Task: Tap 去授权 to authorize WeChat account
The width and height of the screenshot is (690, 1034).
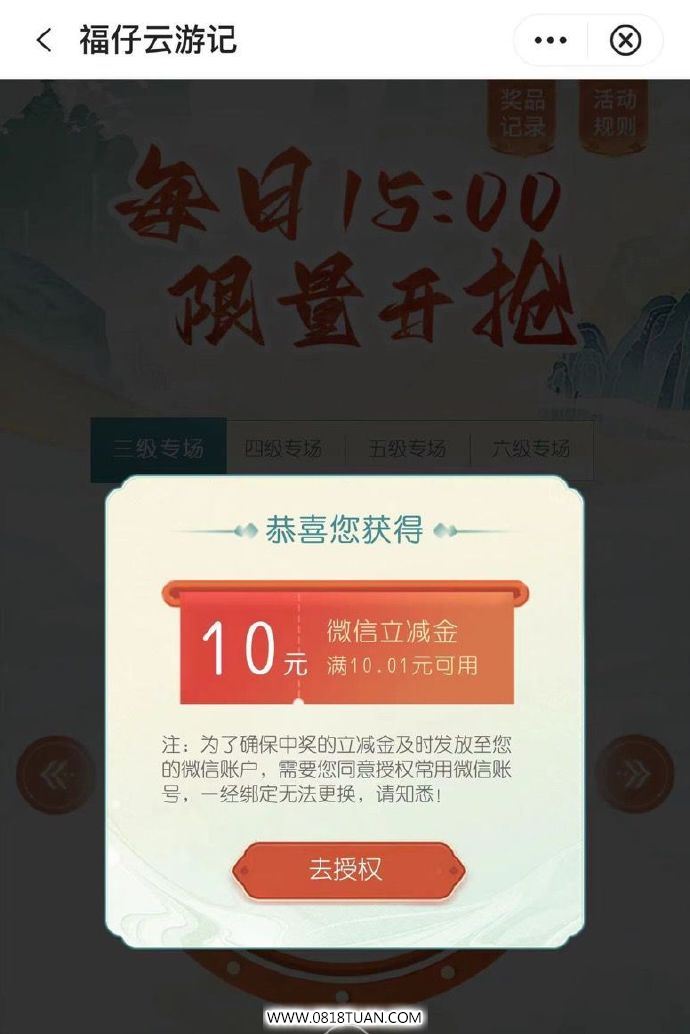Action: pos(346,869)
